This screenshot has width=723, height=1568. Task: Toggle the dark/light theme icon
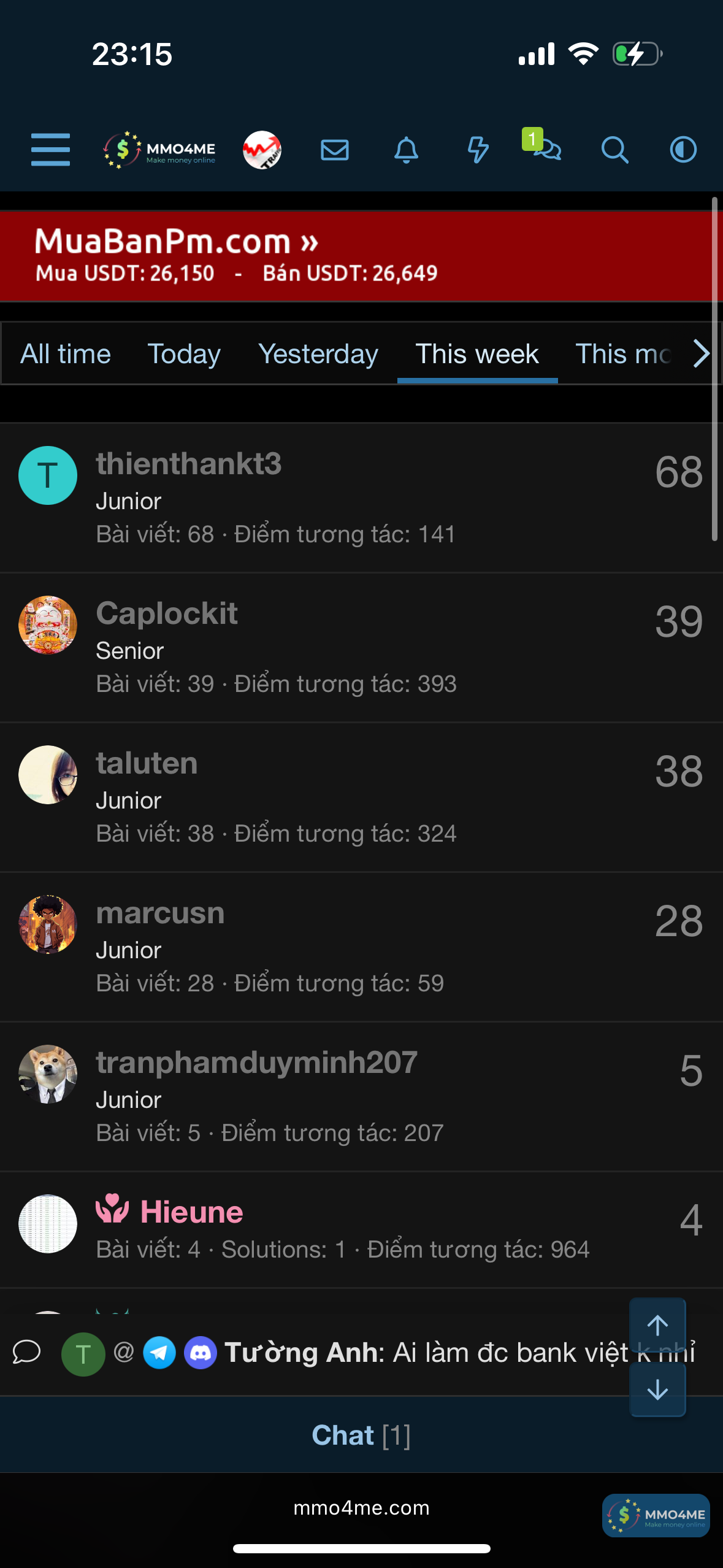pos(683,150)
